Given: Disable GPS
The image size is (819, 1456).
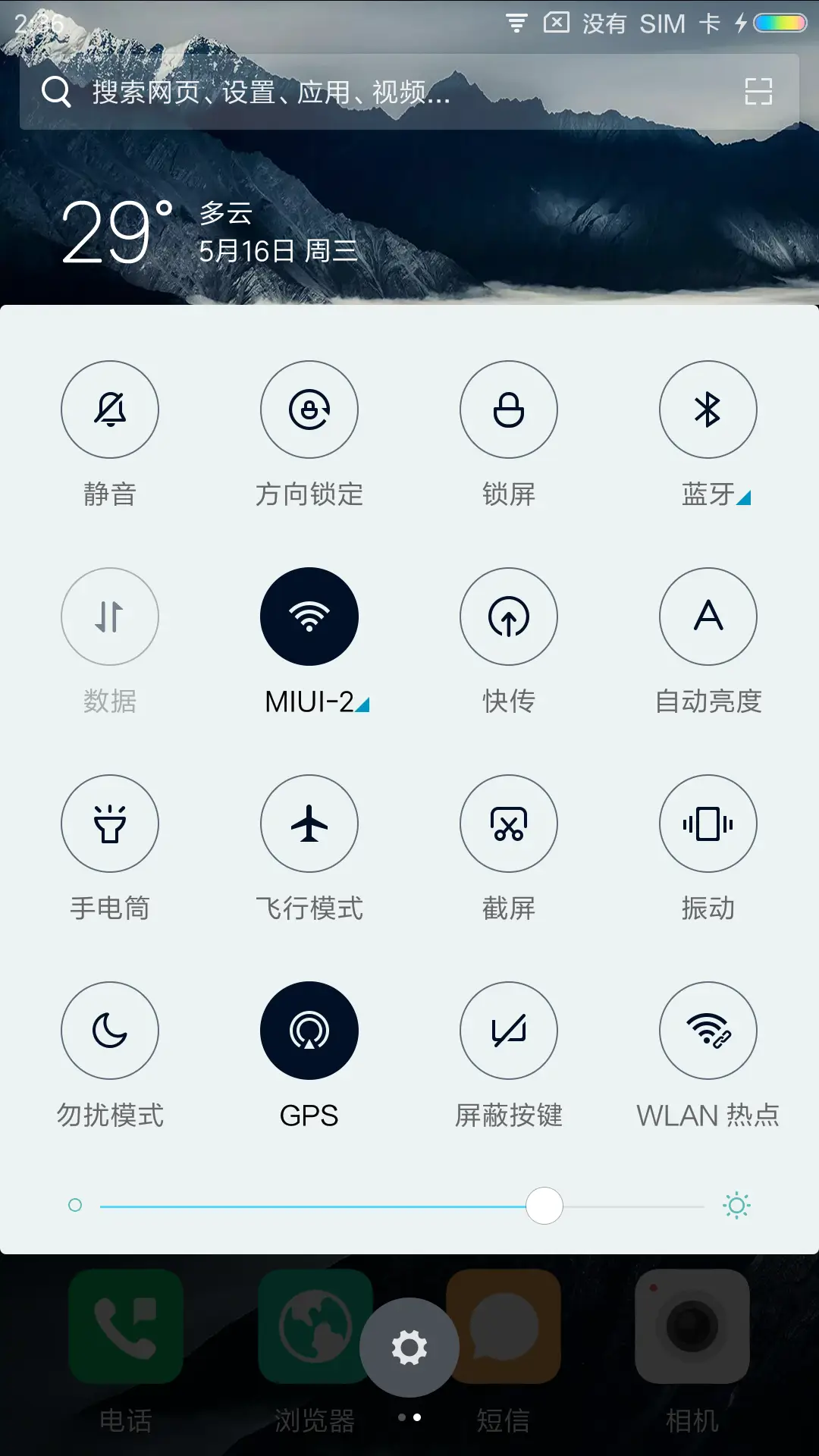Looking at the screenshot, I should click(309, 1031).
